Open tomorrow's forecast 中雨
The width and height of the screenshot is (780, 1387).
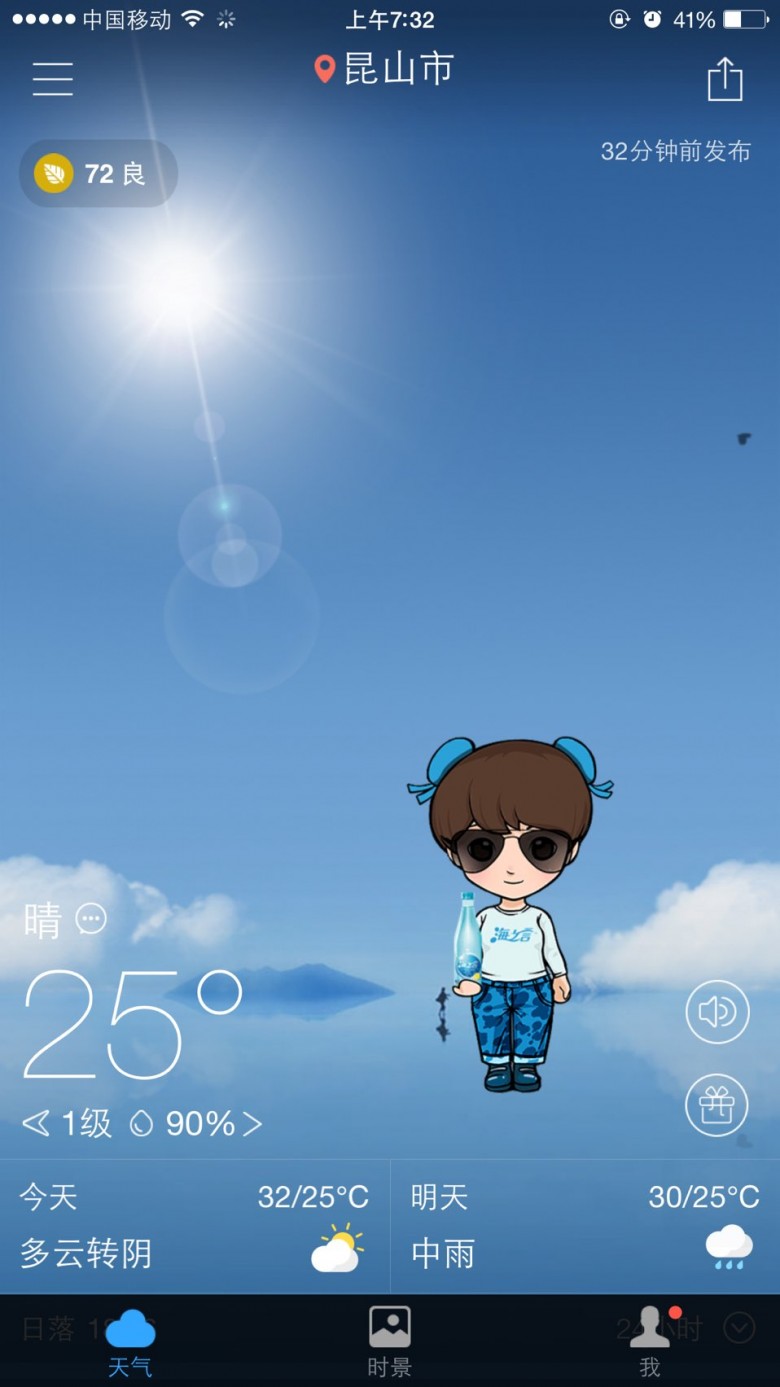point(586,1225)
